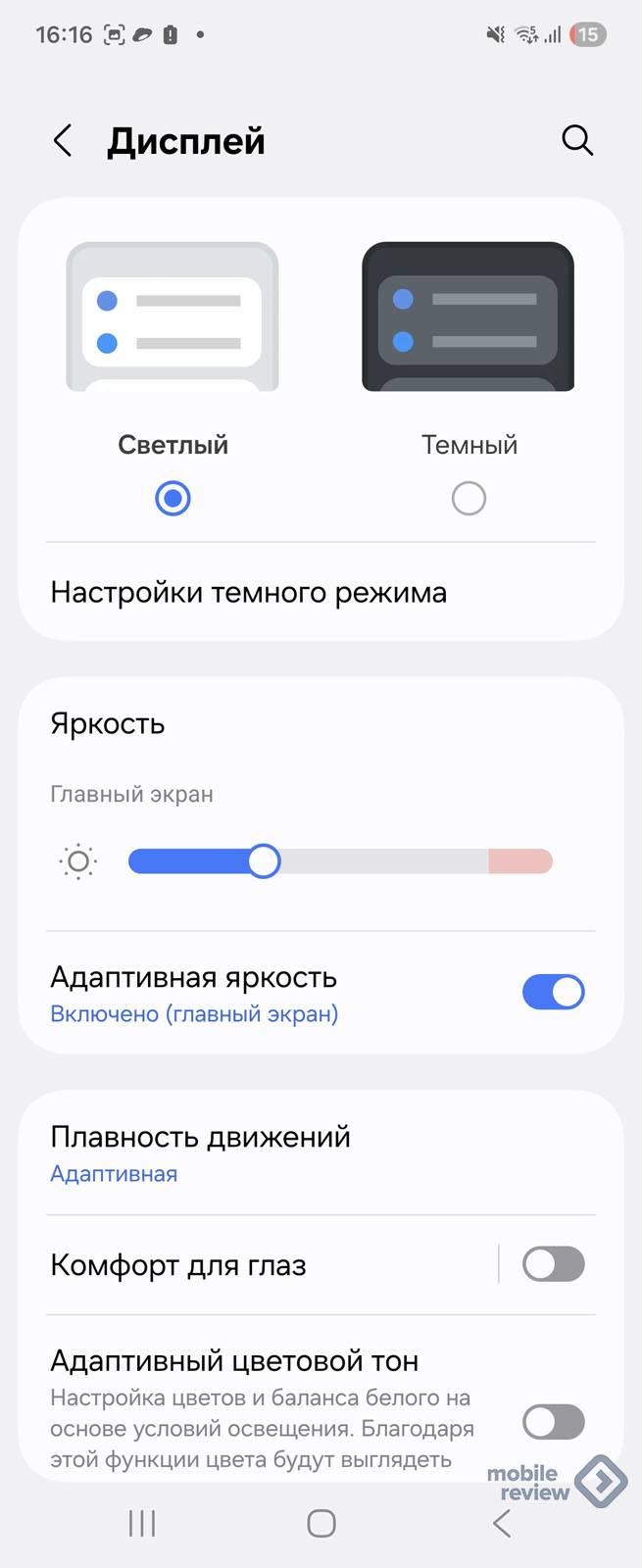Open Плавность движений settings
The height and width of the screenshot is (1568, 642).
[201, 1152]
